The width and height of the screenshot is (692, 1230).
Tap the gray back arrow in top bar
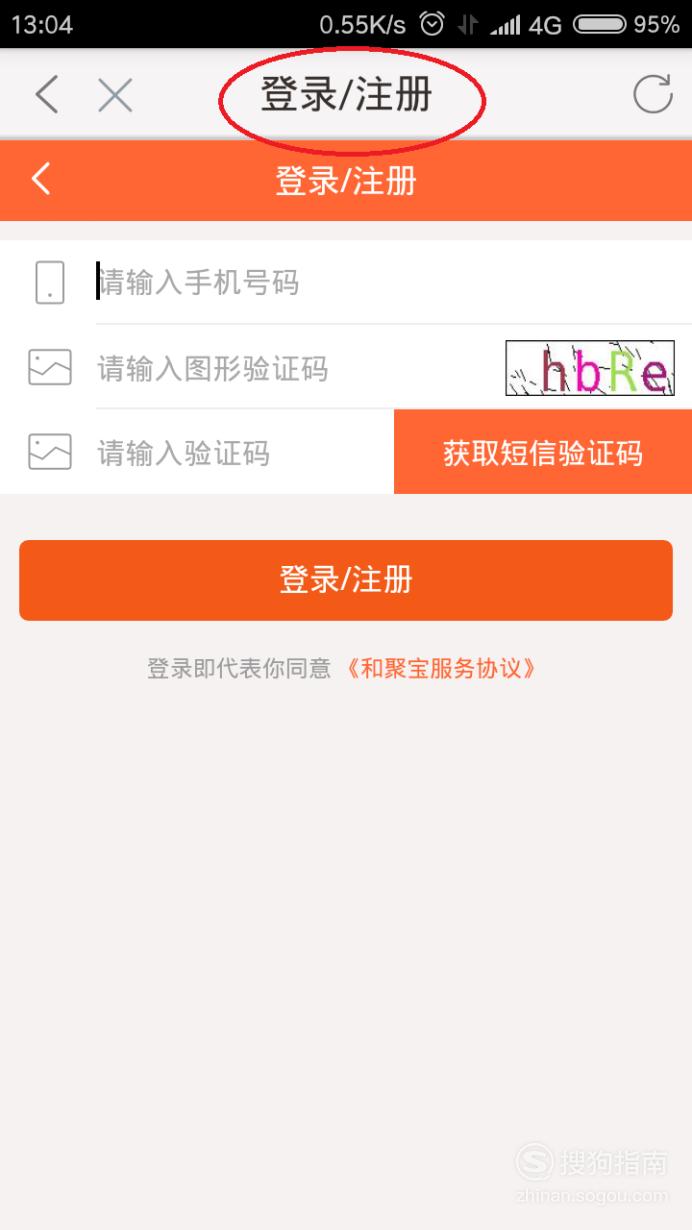coord(46,95)
